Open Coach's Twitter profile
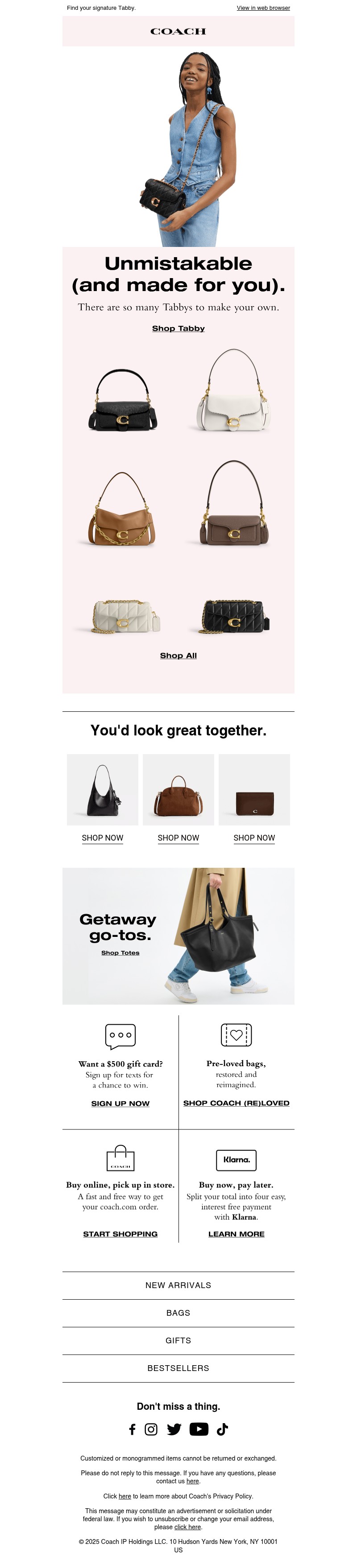The width and height of the screenshot is (357, 1568). [174, 1429]
